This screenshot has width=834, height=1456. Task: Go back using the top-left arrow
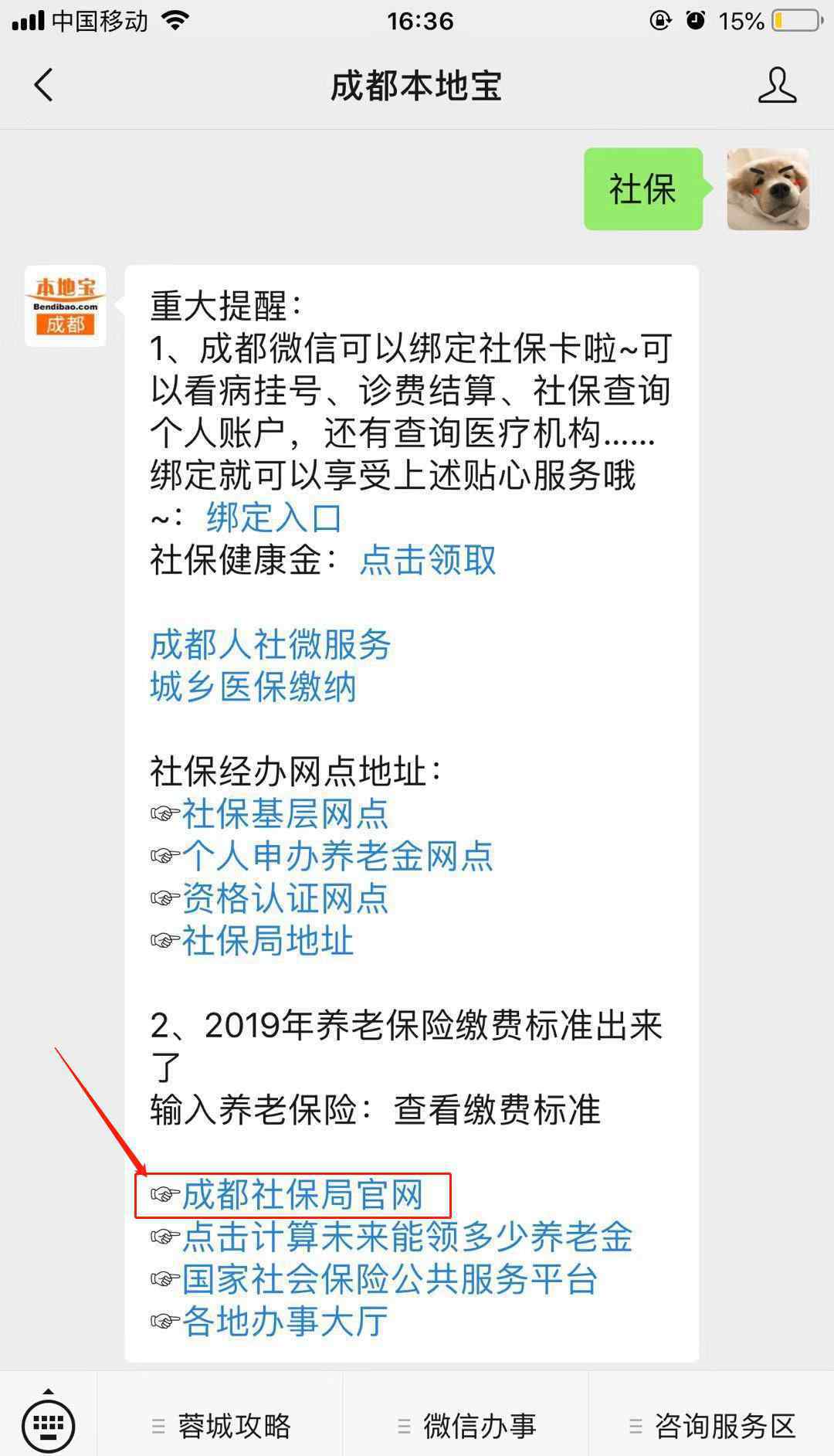click(43, 85)
